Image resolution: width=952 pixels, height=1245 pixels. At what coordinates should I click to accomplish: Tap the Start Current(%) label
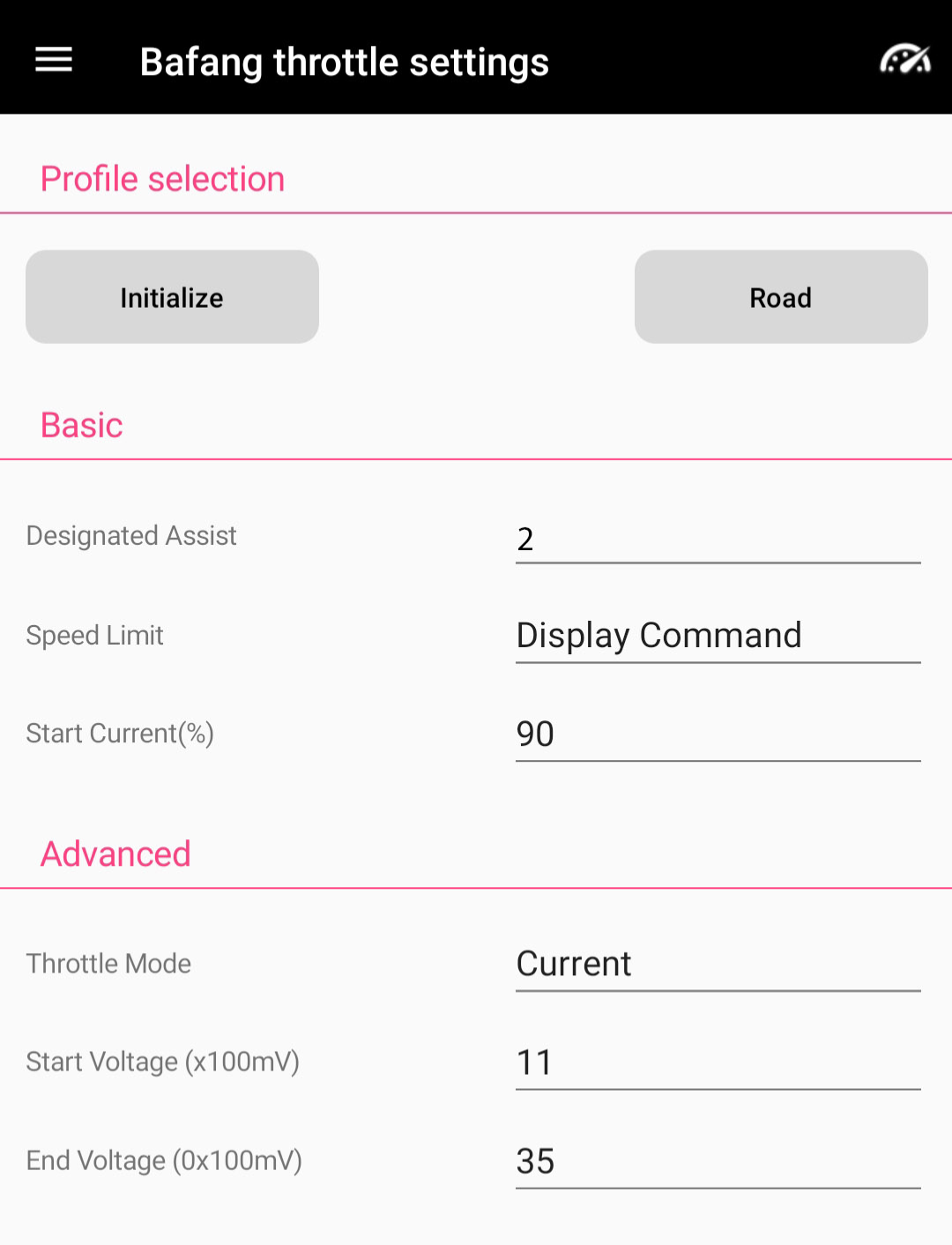click(x=119, y=733)
